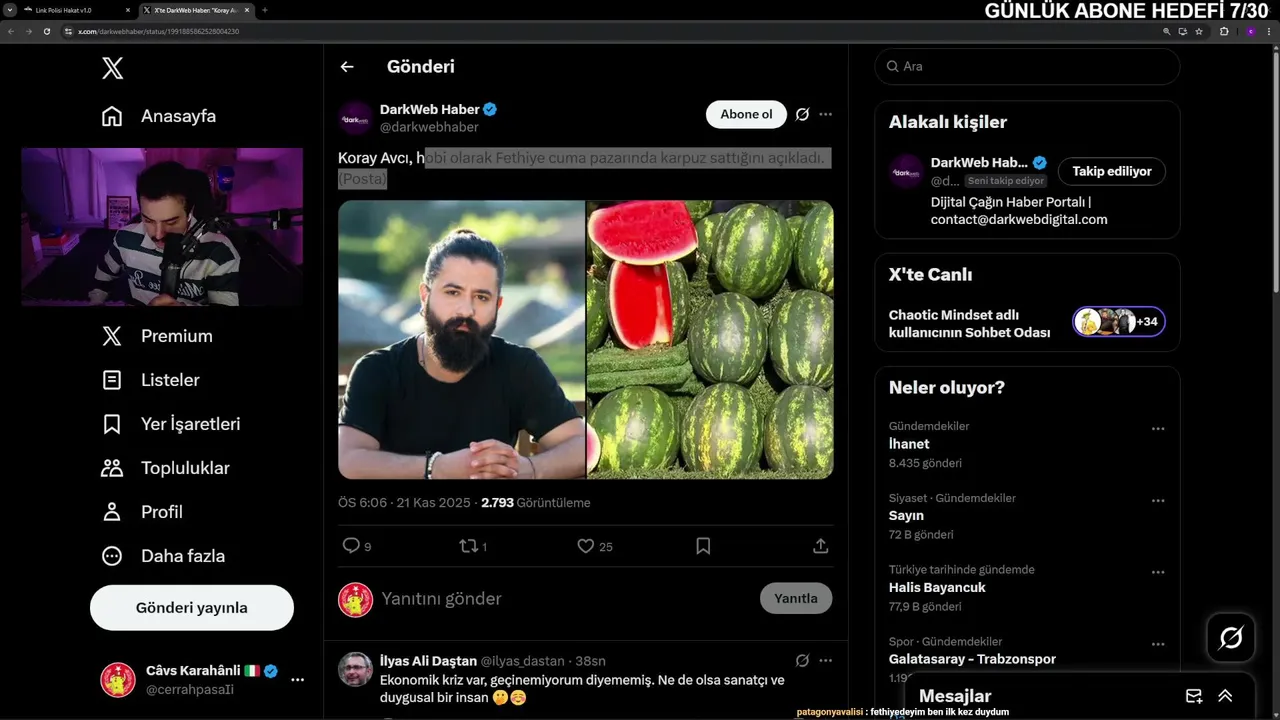Go to Topluluklar communities

coord(166,468)
